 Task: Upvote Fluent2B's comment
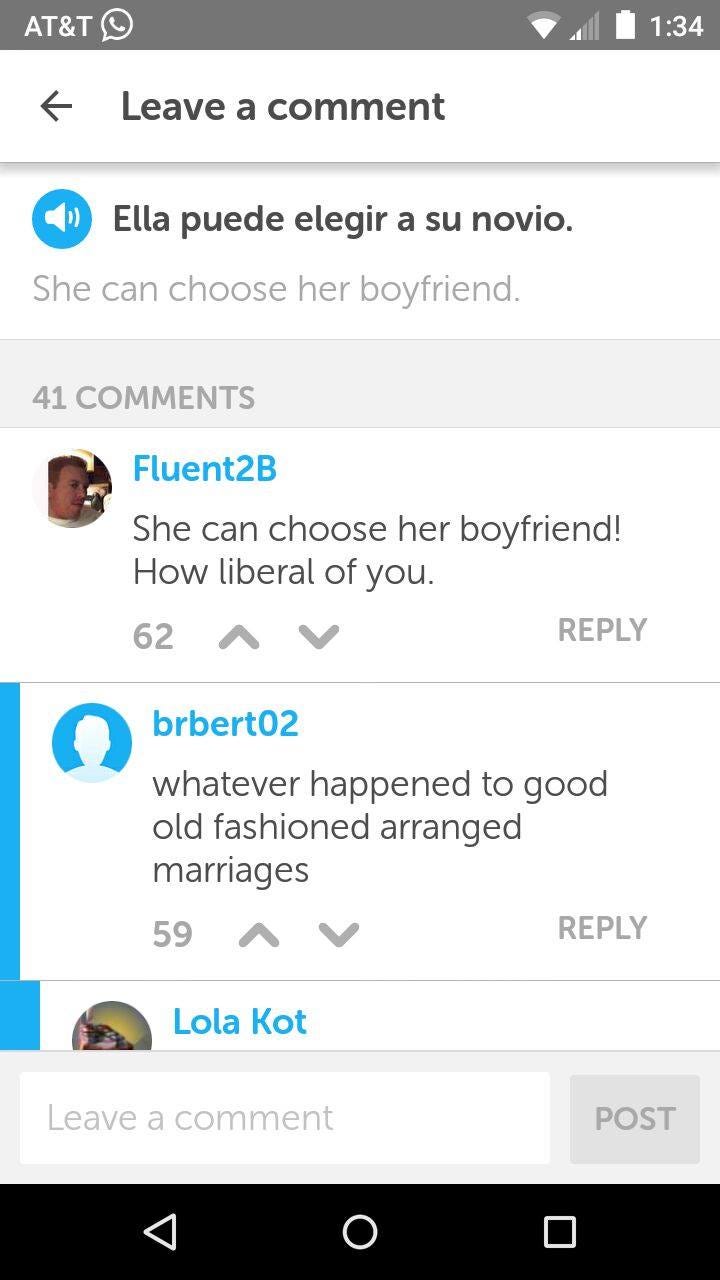(x=239, y=636)
